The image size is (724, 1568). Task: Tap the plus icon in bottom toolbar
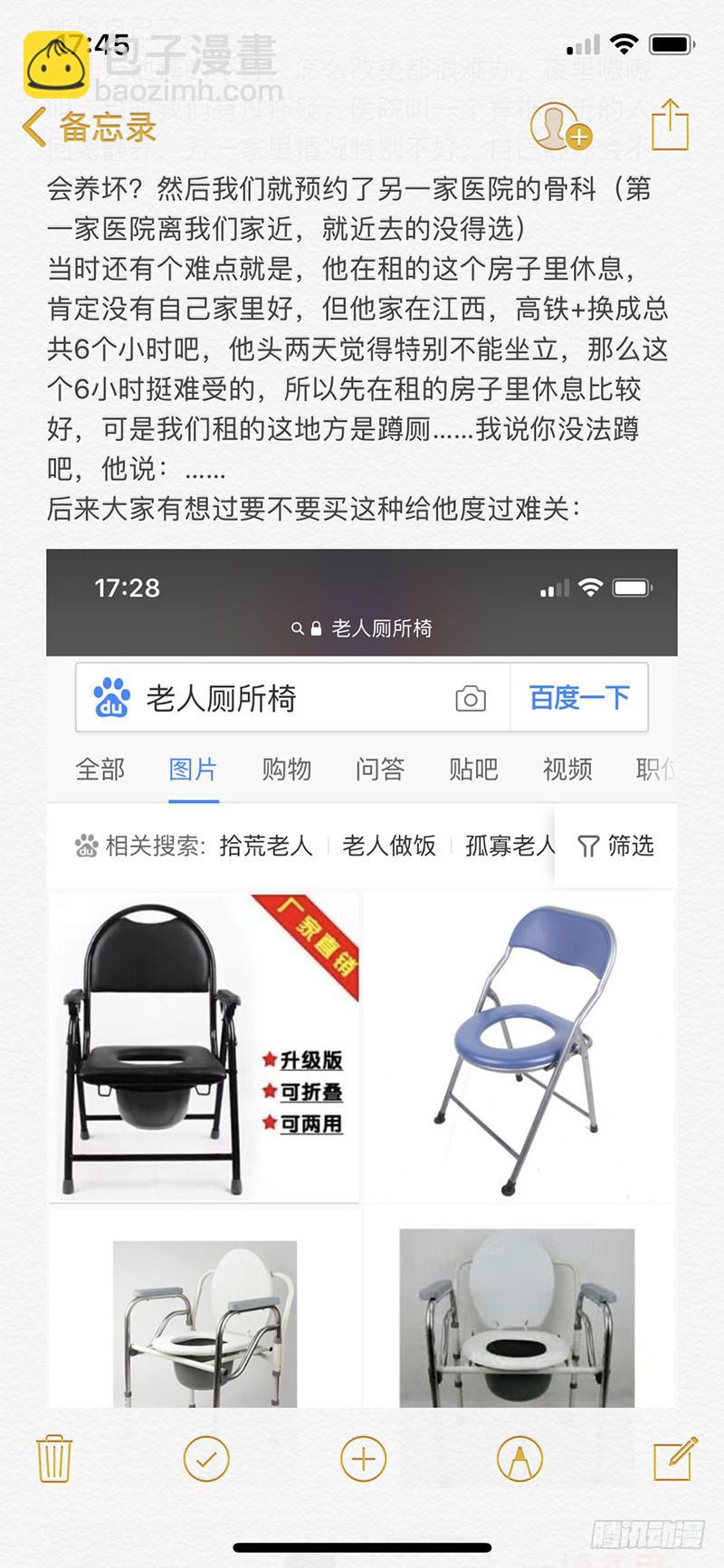[362, 1458]
